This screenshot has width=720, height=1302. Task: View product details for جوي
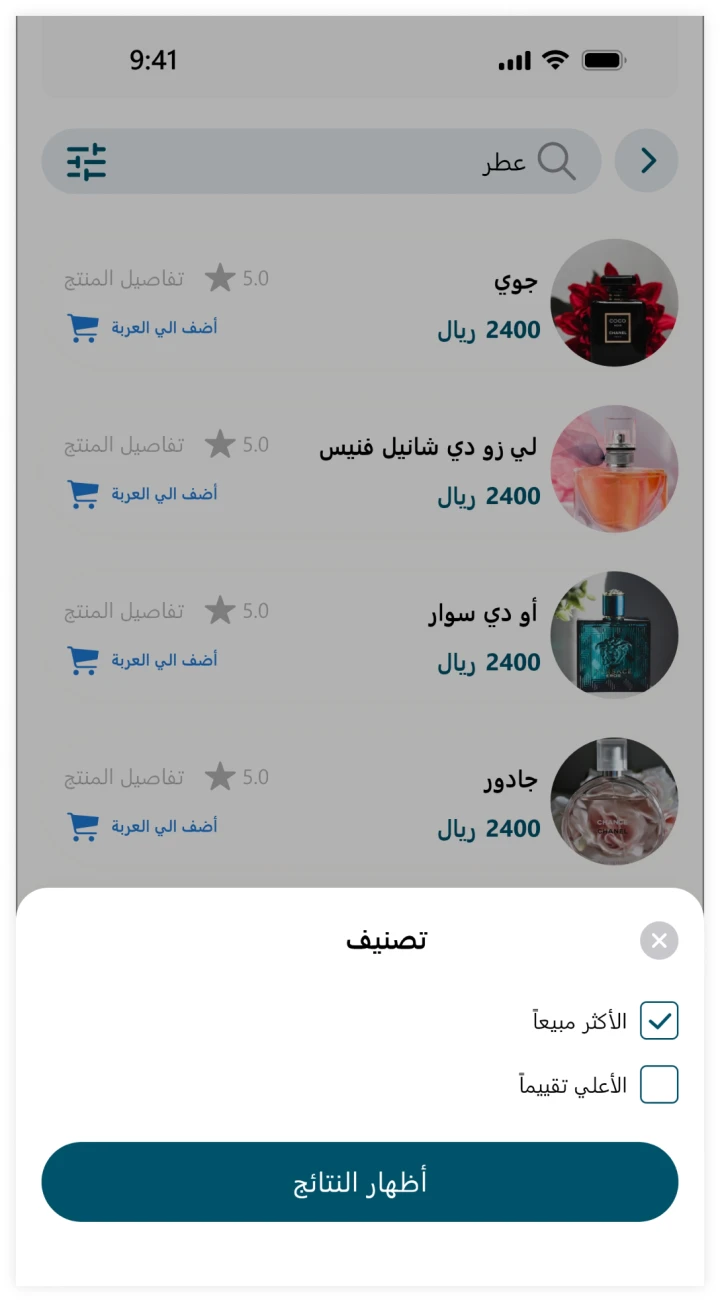(124, 279)
